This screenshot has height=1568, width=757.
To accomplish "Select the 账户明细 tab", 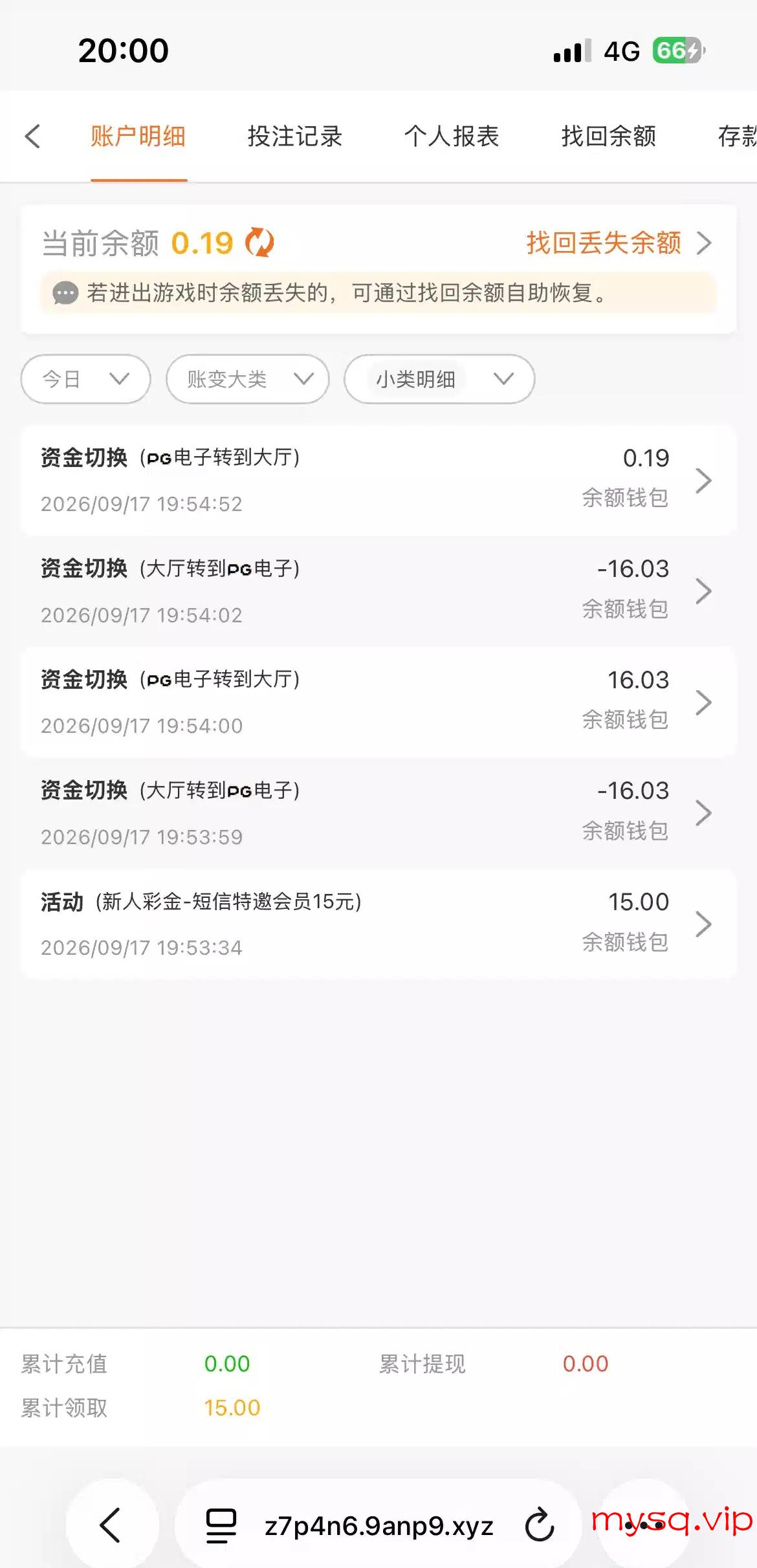I will click(138, 136).
